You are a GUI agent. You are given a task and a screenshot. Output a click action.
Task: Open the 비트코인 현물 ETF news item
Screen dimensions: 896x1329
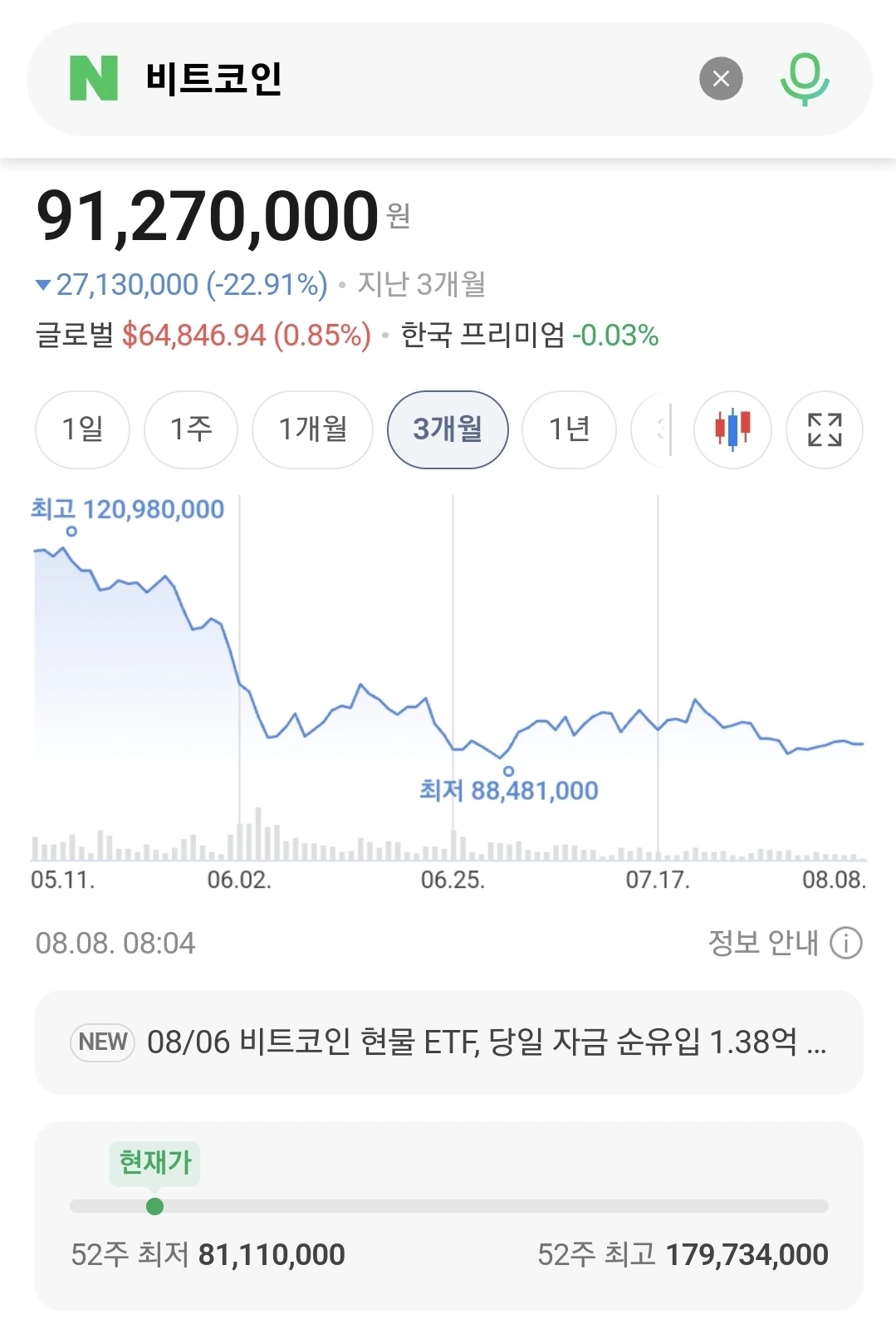pos(448,1042)
